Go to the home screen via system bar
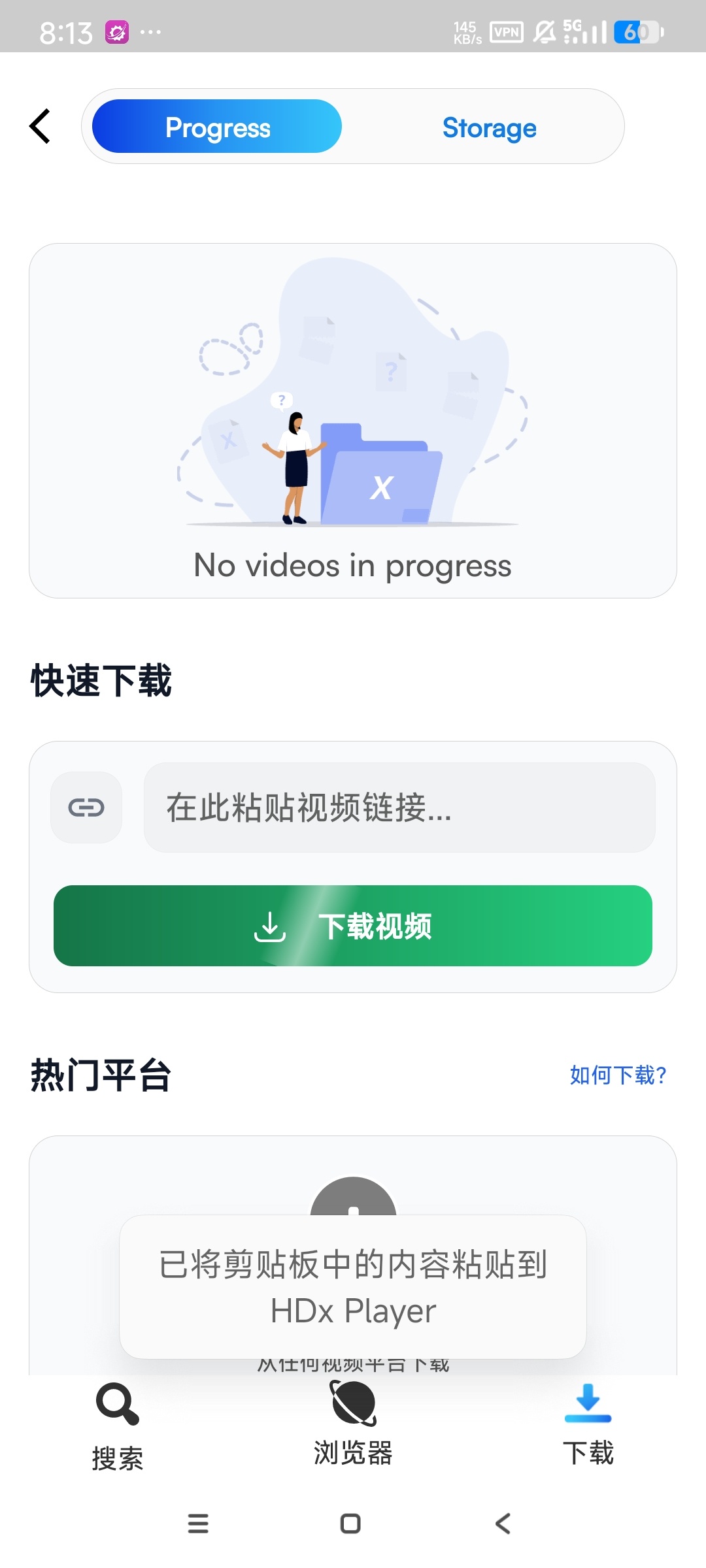 pyautogui.click(x=351, y=1524)
